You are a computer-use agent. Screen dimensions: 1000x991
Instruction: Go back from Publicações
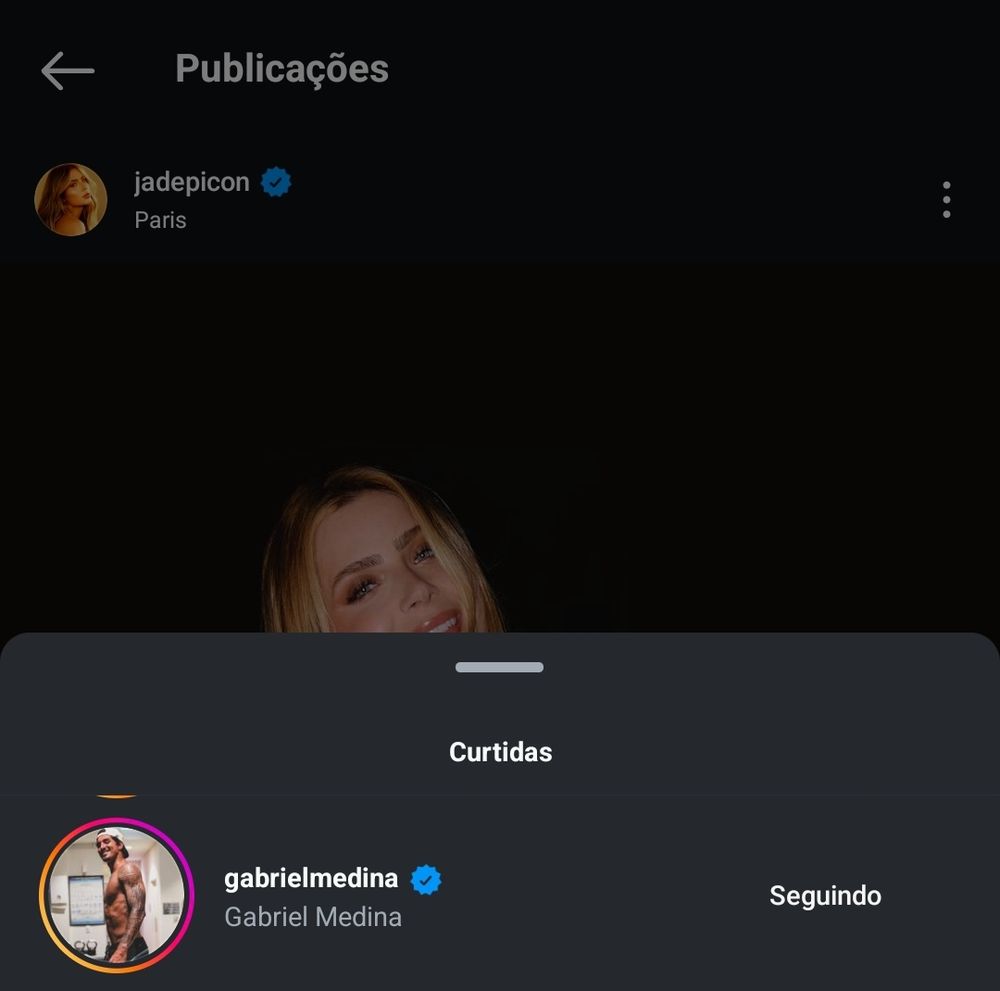pos(67,70)
